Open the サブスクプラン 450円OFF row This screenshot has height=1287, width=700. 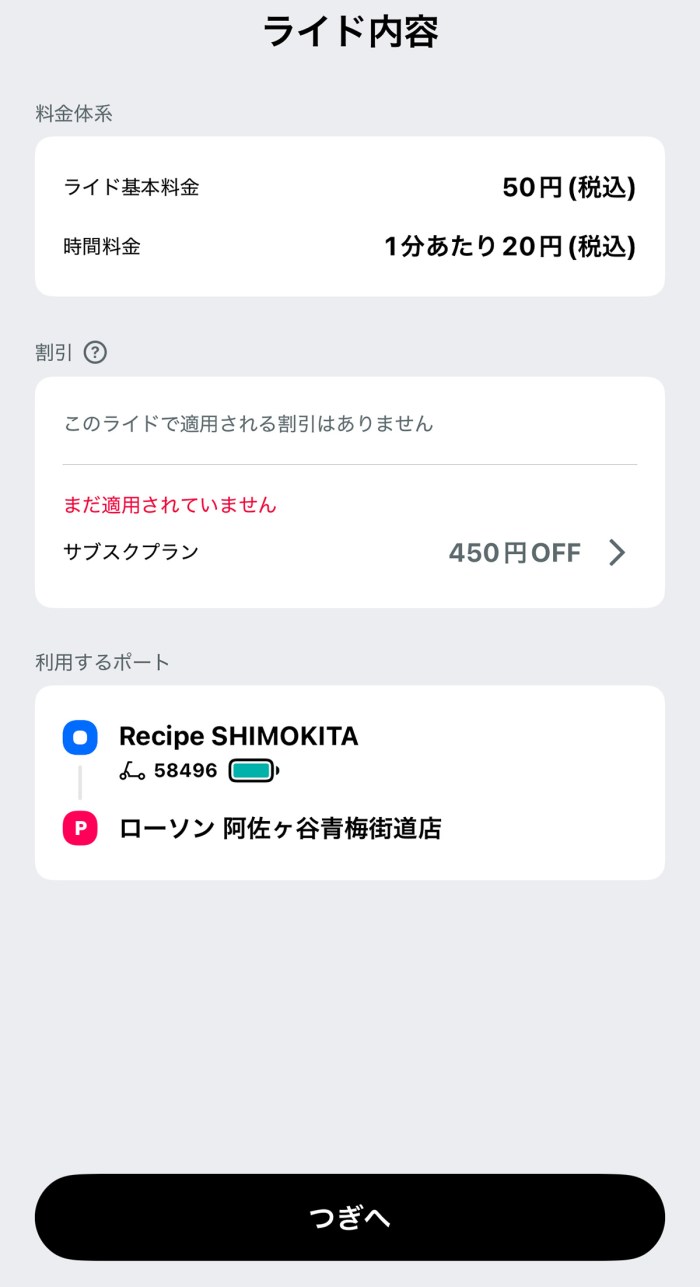pyautogui.click(x=349, y=552)
